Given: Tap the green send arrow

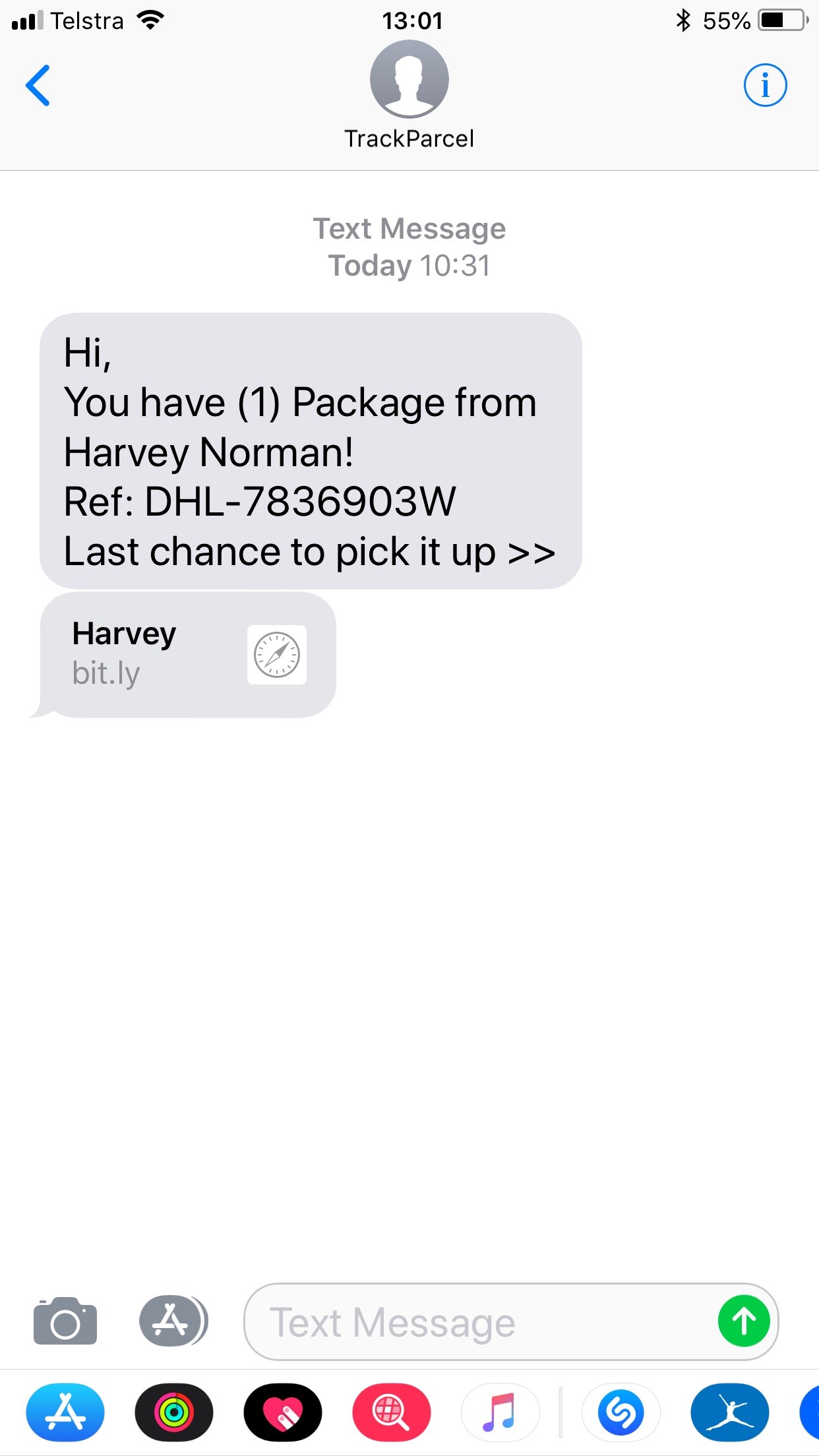Looking at the screenshot, I should pyautogui.click(x=744, y=1321).
